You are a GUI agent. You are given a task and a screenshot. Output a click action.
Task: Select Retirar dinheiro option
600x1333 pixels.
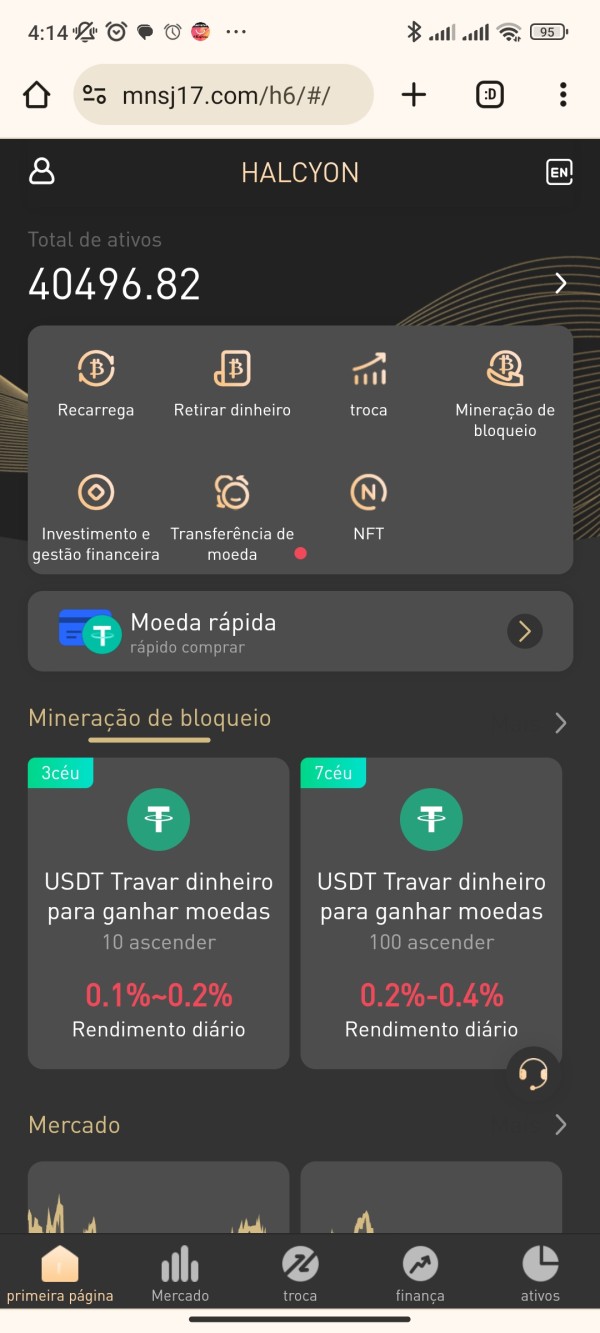tap(232, 383)
